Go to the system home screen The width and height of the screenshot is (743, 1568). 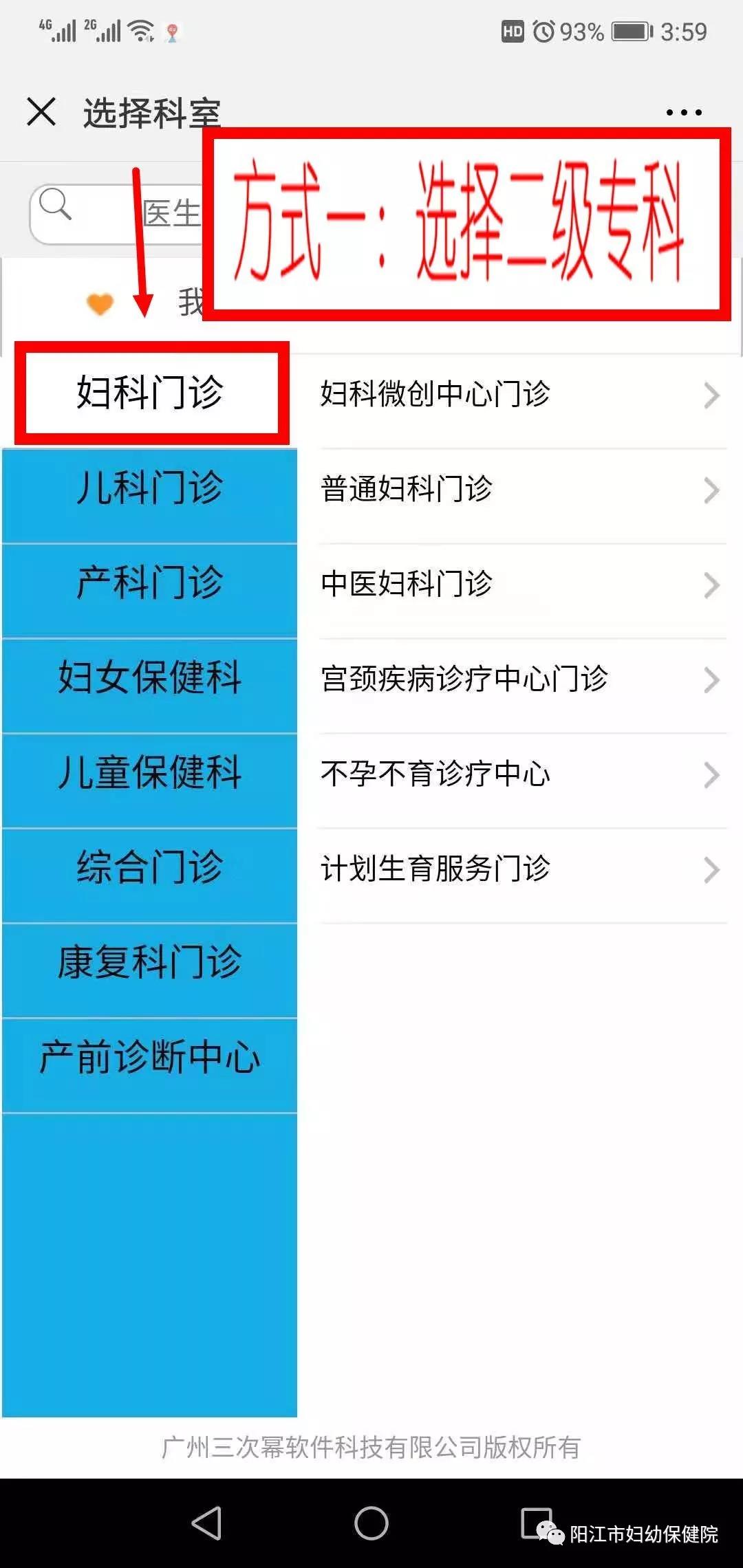click(x=371, y=1523)
